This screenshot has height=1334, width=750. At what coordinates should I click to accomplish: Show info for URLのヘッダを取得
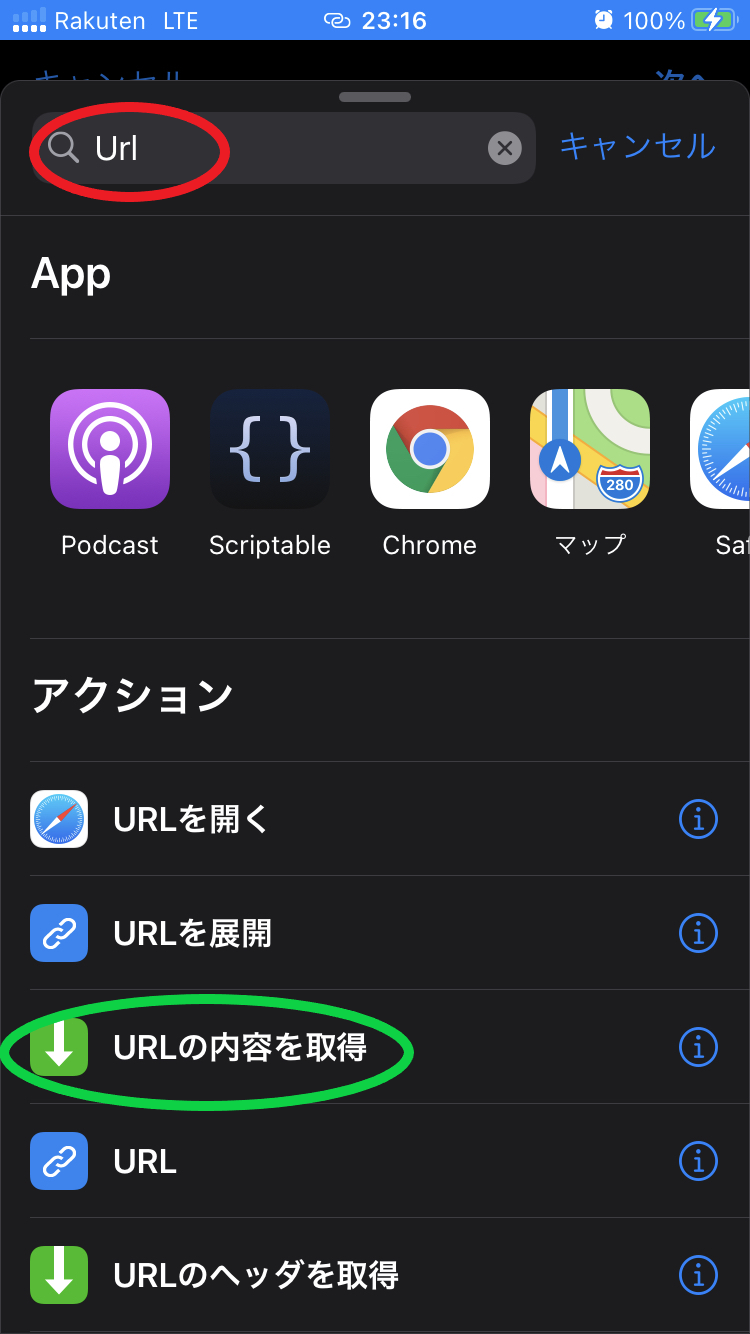pos(698,1276)
